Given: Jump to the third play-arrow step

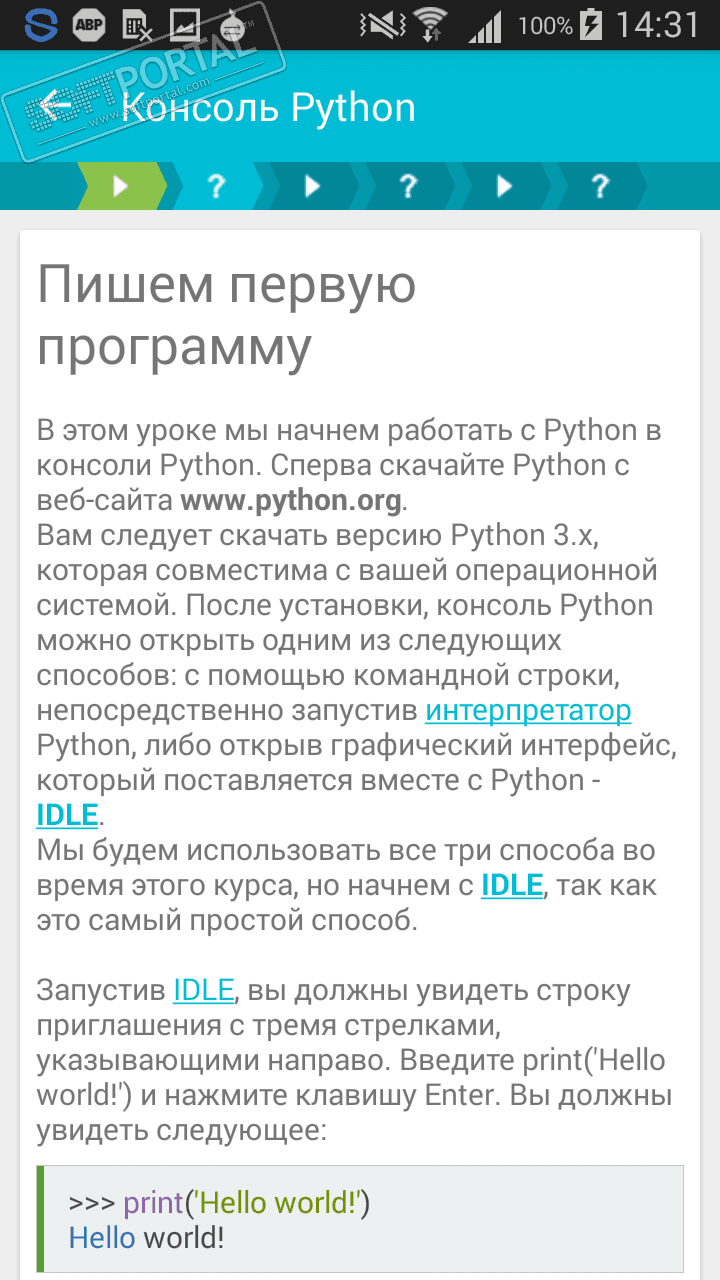Looking at the screenshot, I should click(x=504, y=186).
